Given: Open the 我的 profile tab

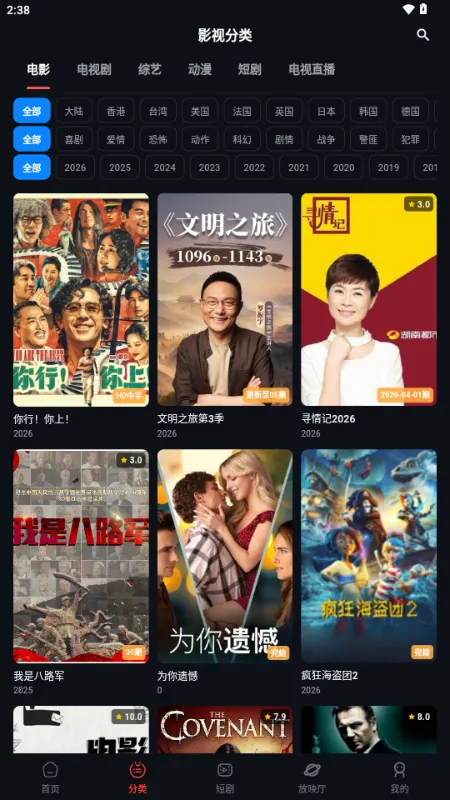Looking at the screenshot, I should (399, 778).
